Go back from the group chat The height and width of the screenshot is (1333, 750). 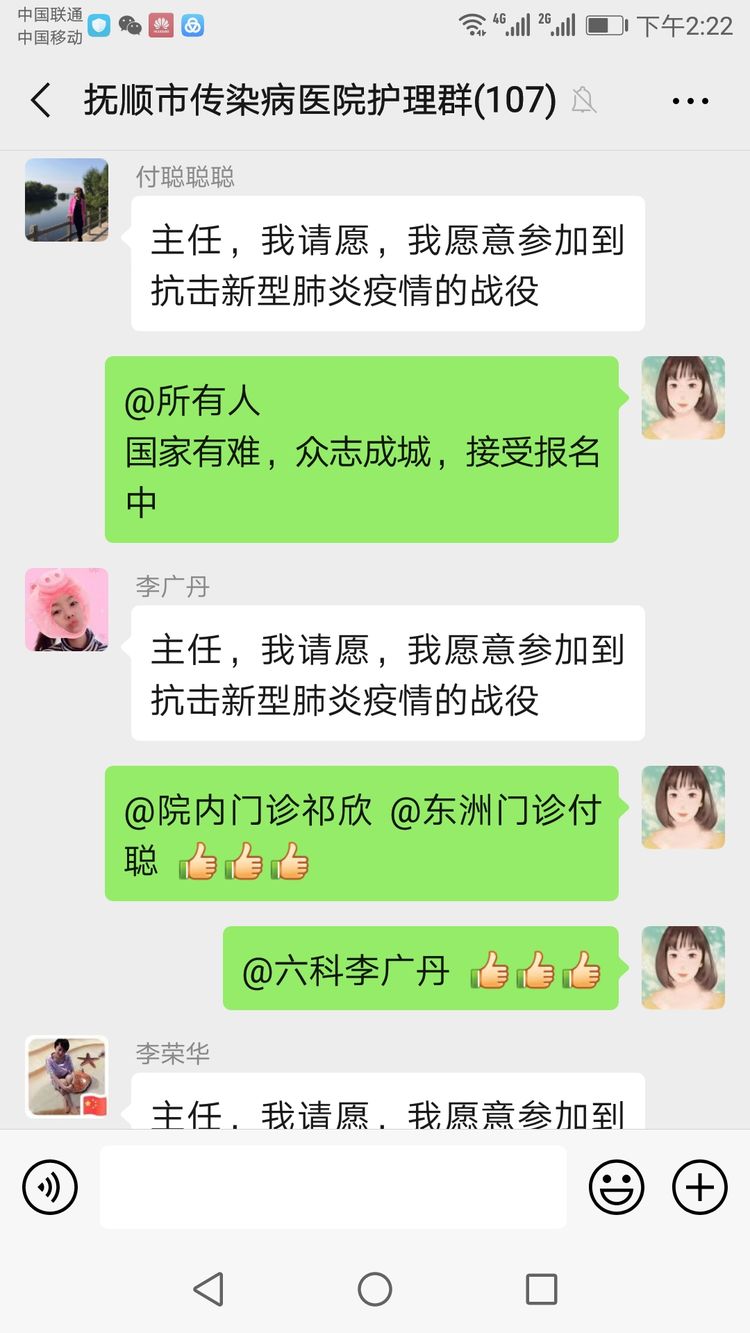click(40, 101)
